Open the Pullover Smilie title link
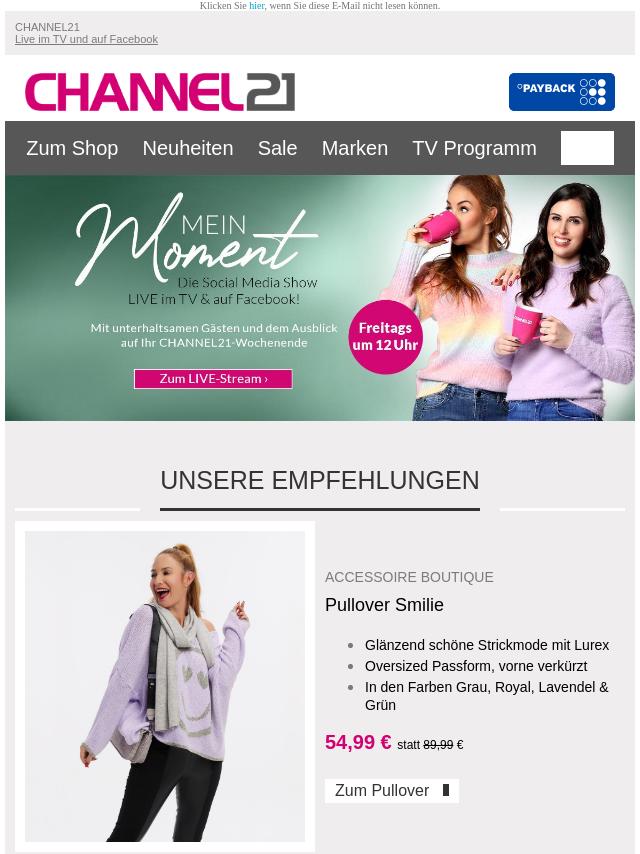The height and width of the screenshot is (854, 640). 384,605
